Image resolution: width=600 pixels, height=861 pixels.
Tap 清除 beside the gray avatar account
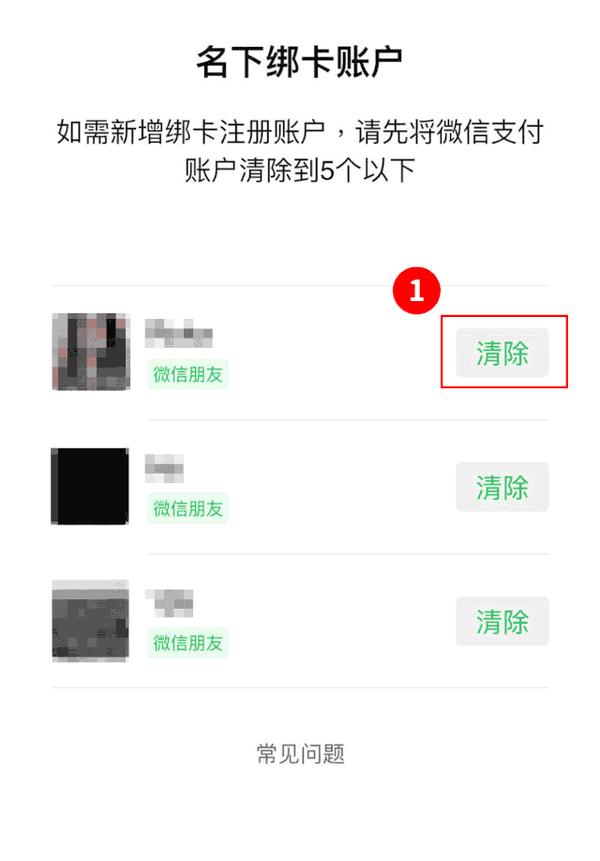click(x=502, y=621)
